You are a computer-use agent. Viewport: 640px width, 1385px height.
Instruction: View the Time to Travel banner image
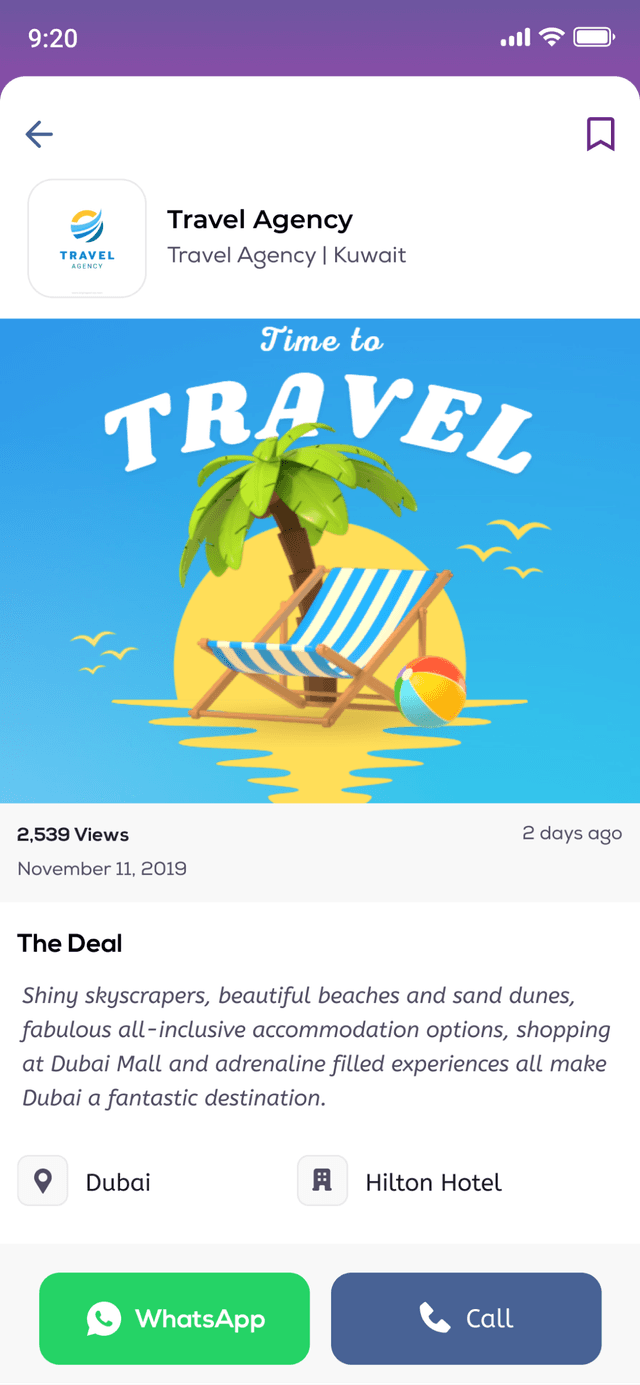pyautogui.click(x=320, y=560)
